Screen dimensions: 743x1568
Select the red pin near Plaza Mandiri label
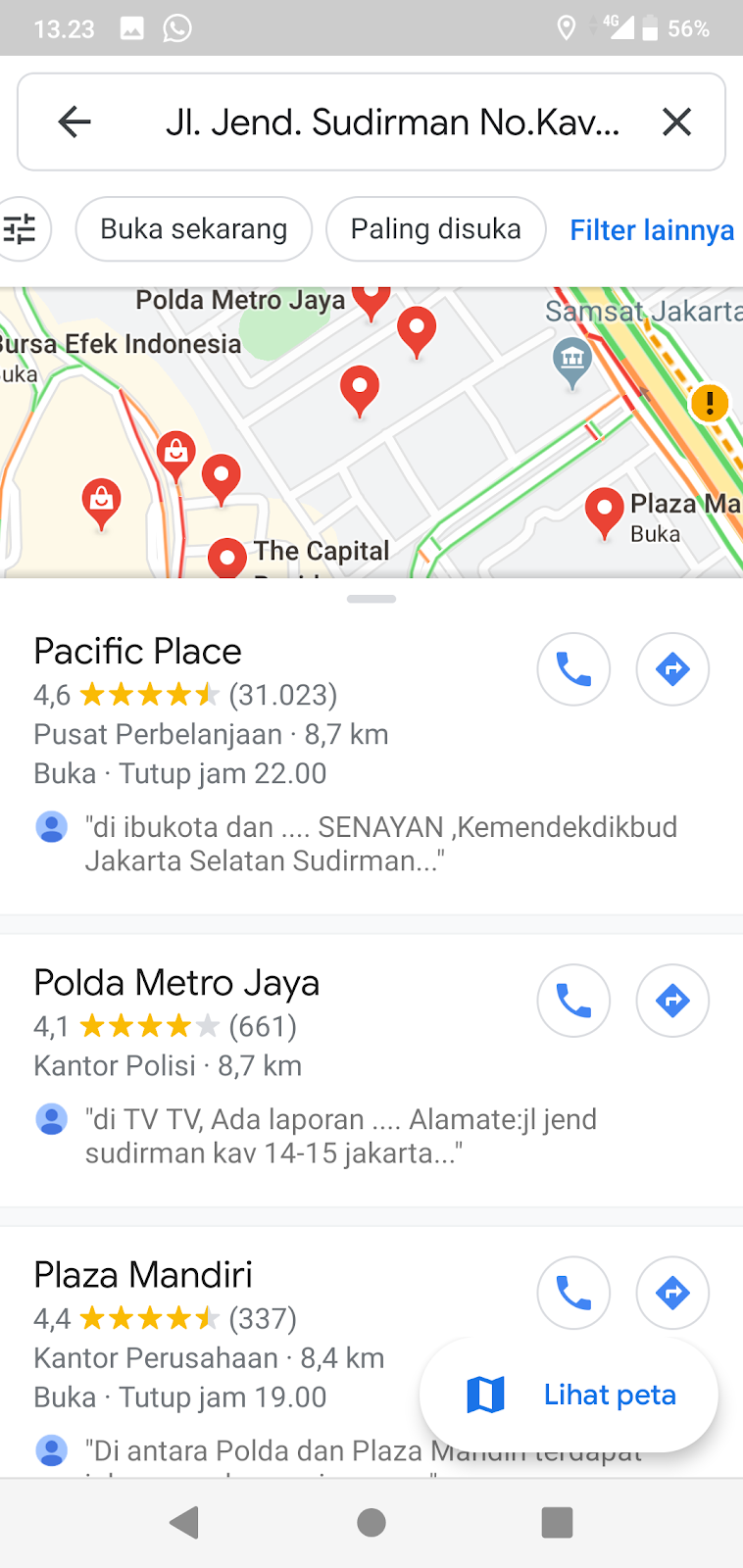604,508
